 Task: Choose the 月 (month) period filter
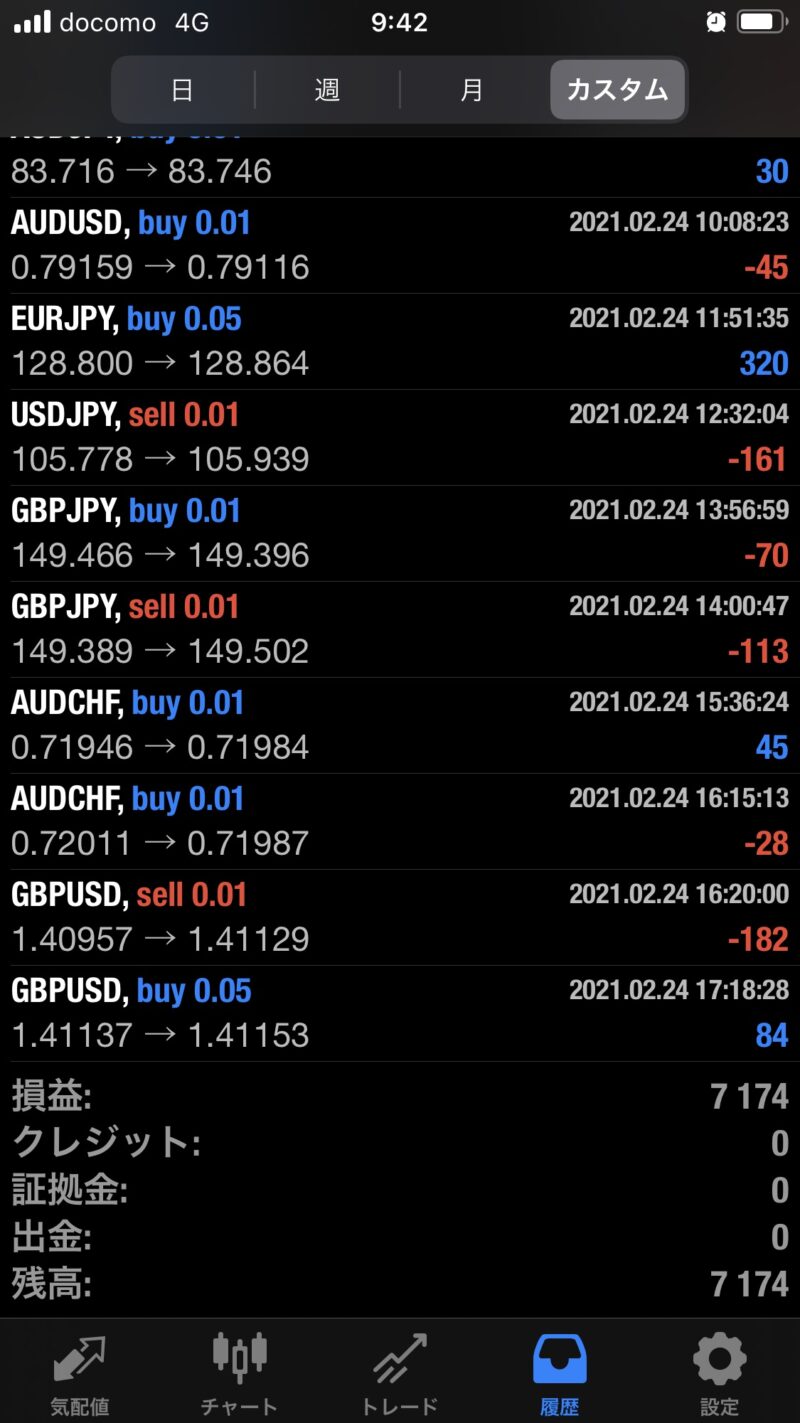coord(472,90)
